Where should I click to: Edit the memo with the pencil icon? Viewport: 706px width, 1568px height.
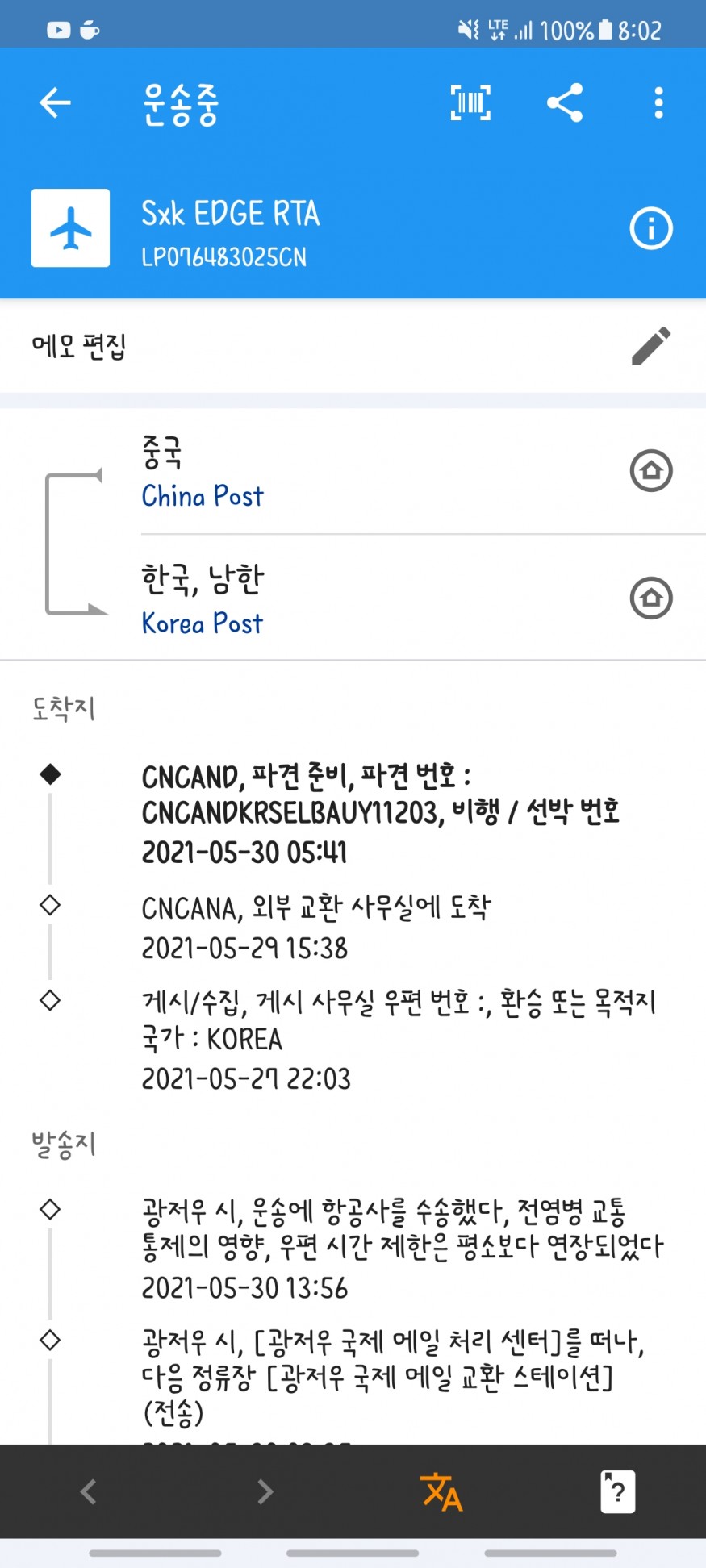point(650,346)
